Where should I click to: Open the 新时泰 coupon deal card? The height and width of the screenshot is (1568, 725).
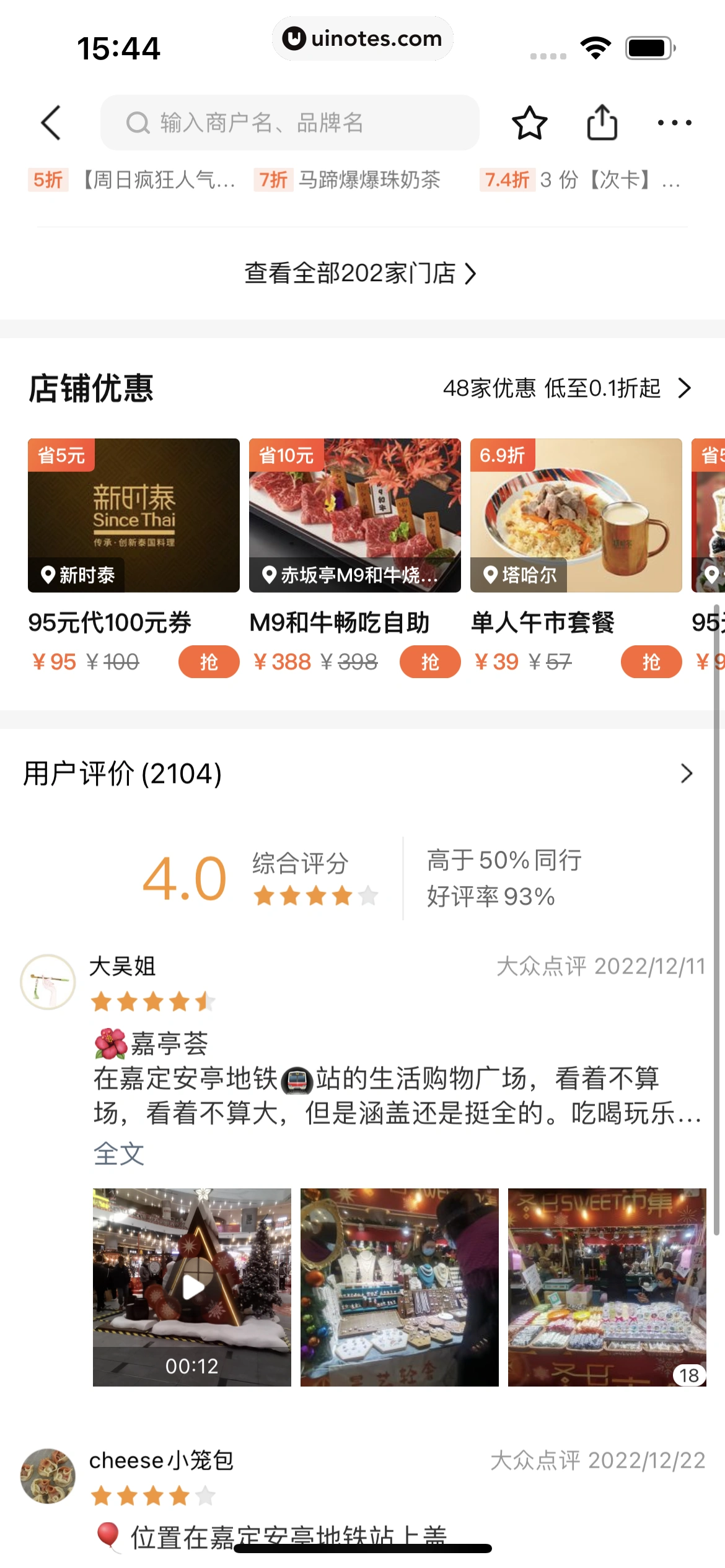pyautogui.click(x=134, y=515)
